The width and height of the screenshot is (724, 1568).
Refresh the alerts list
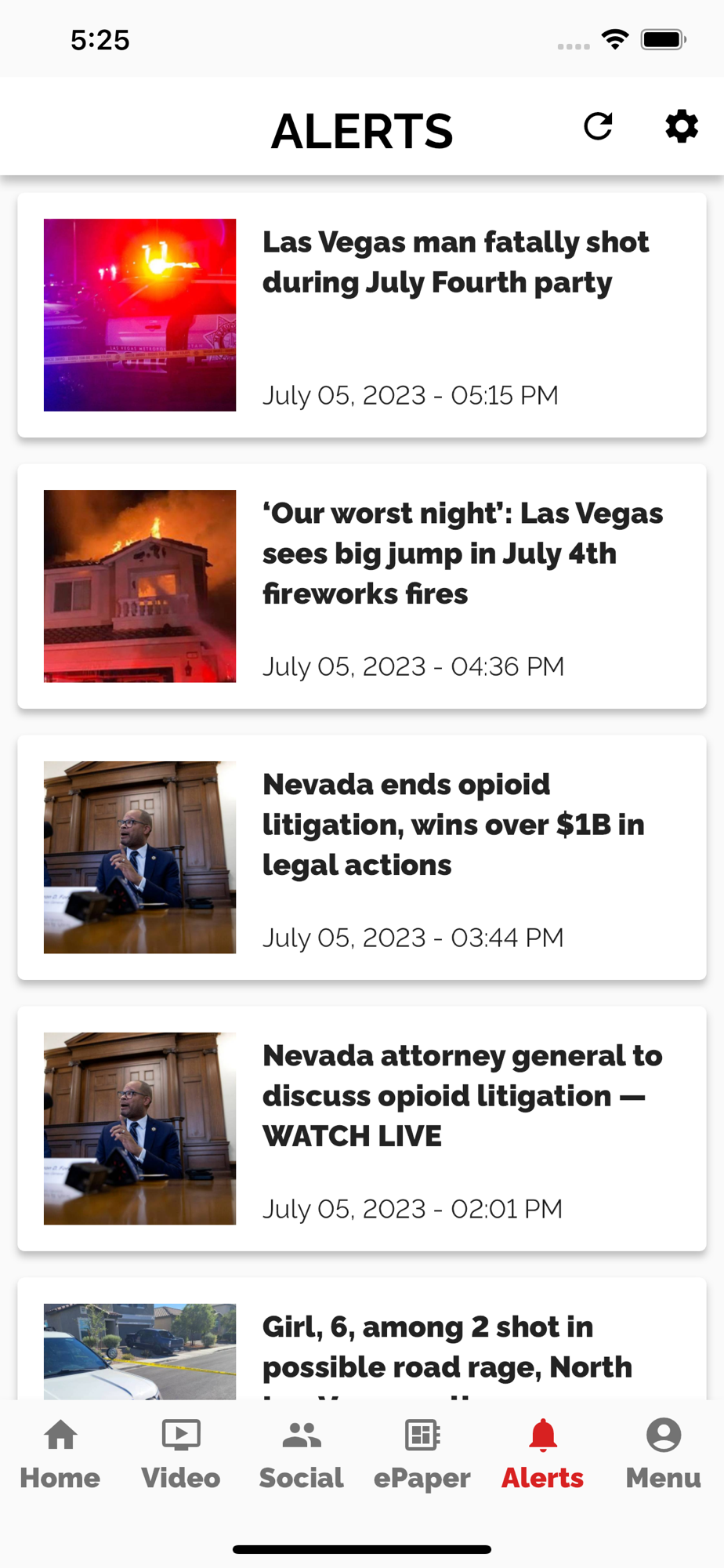point(598,126)
